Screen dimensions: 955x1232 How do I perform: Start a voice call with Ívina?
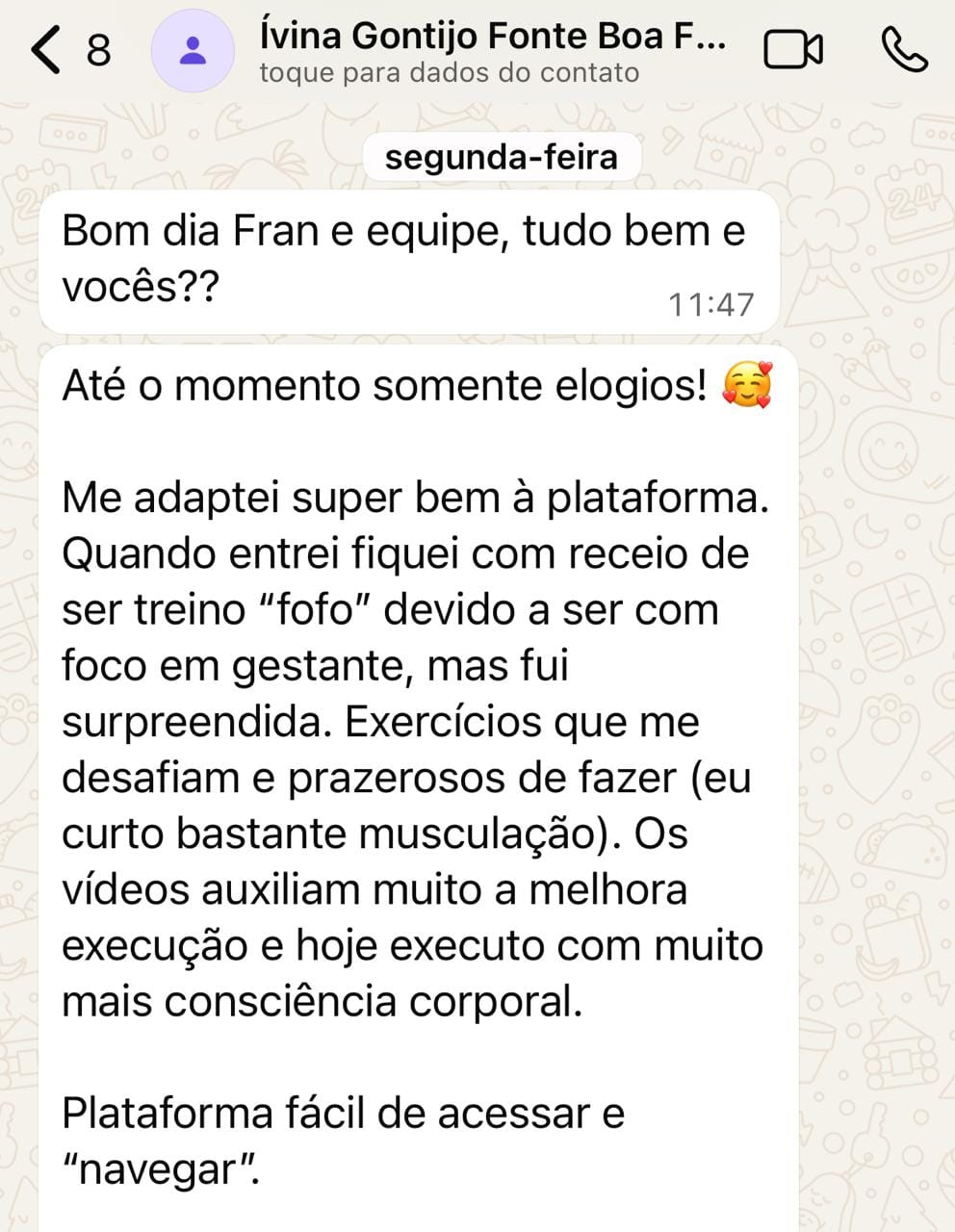(904, 50)
